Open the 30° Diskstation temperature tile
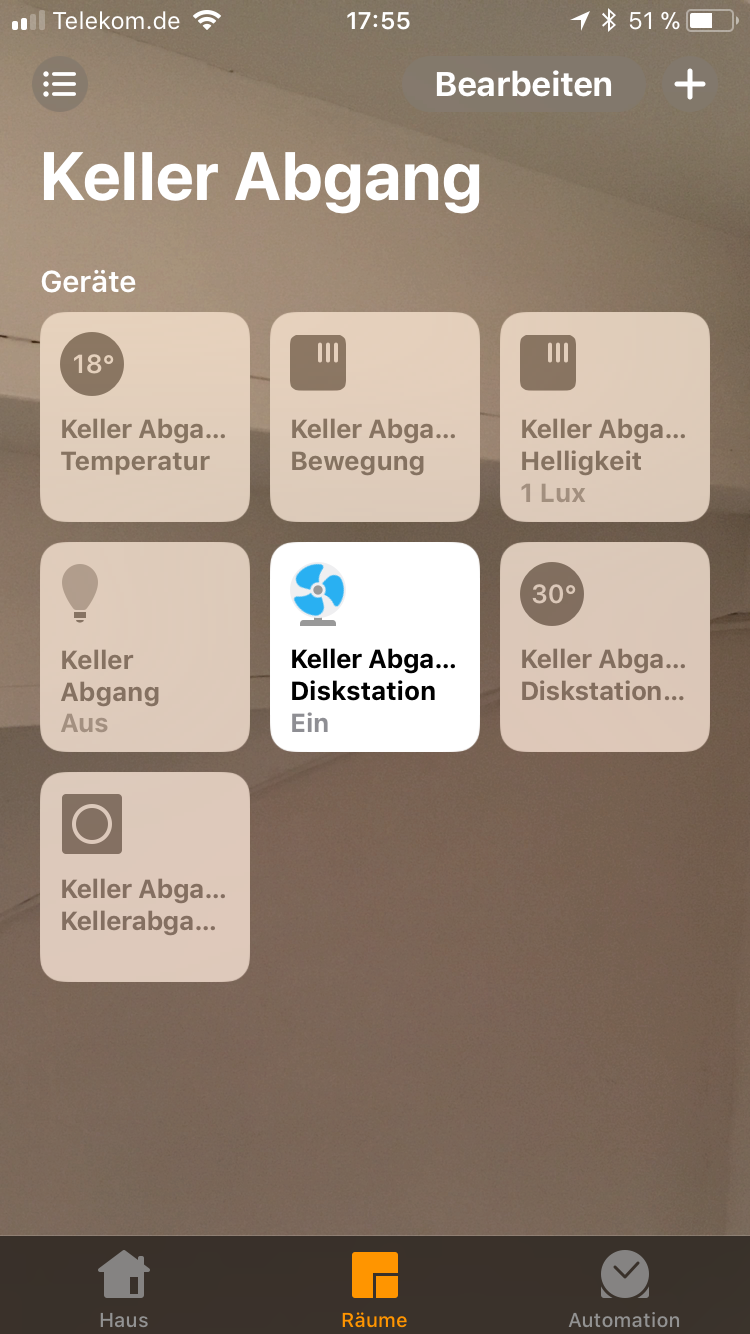 [605, 647]
